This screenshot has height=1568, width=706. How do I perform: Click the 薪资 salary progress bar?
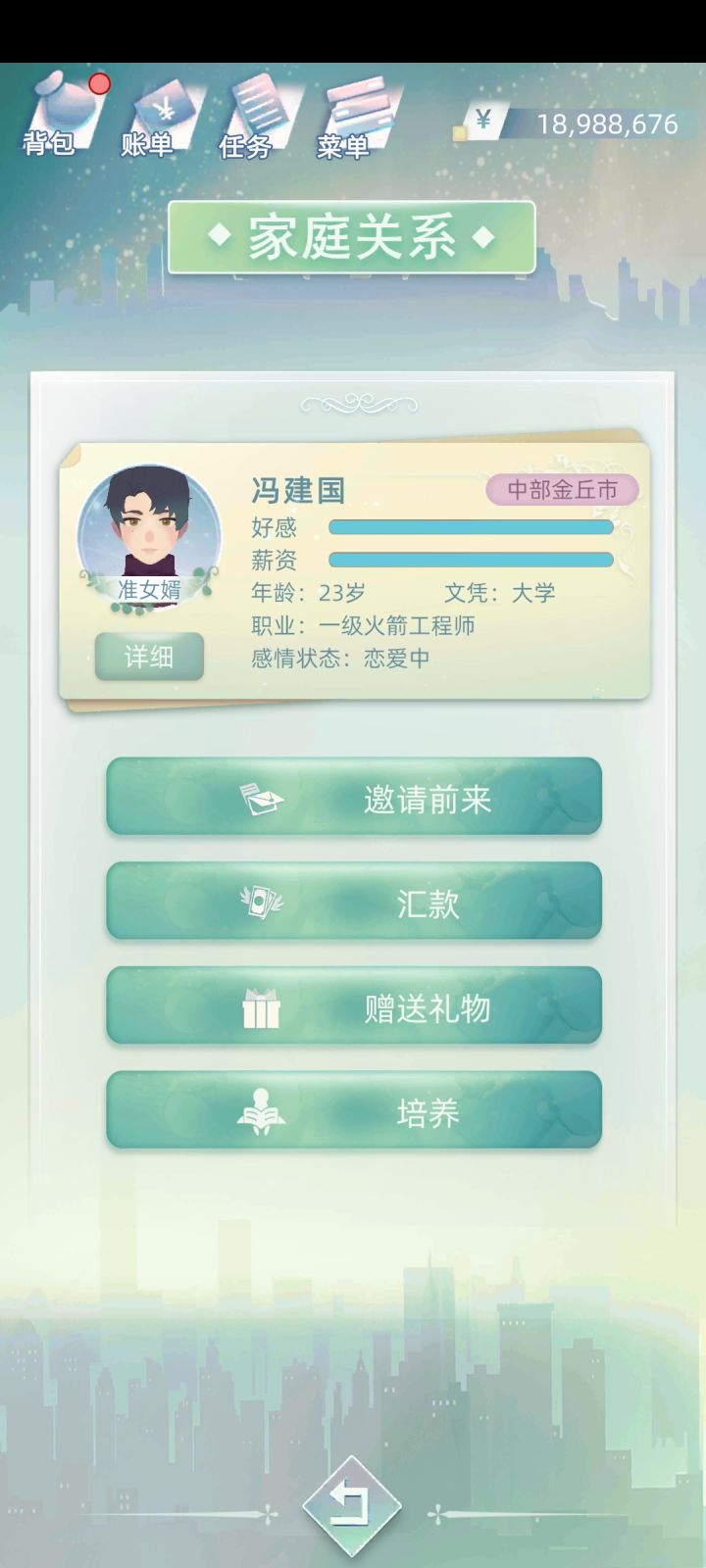pos(471,562)
